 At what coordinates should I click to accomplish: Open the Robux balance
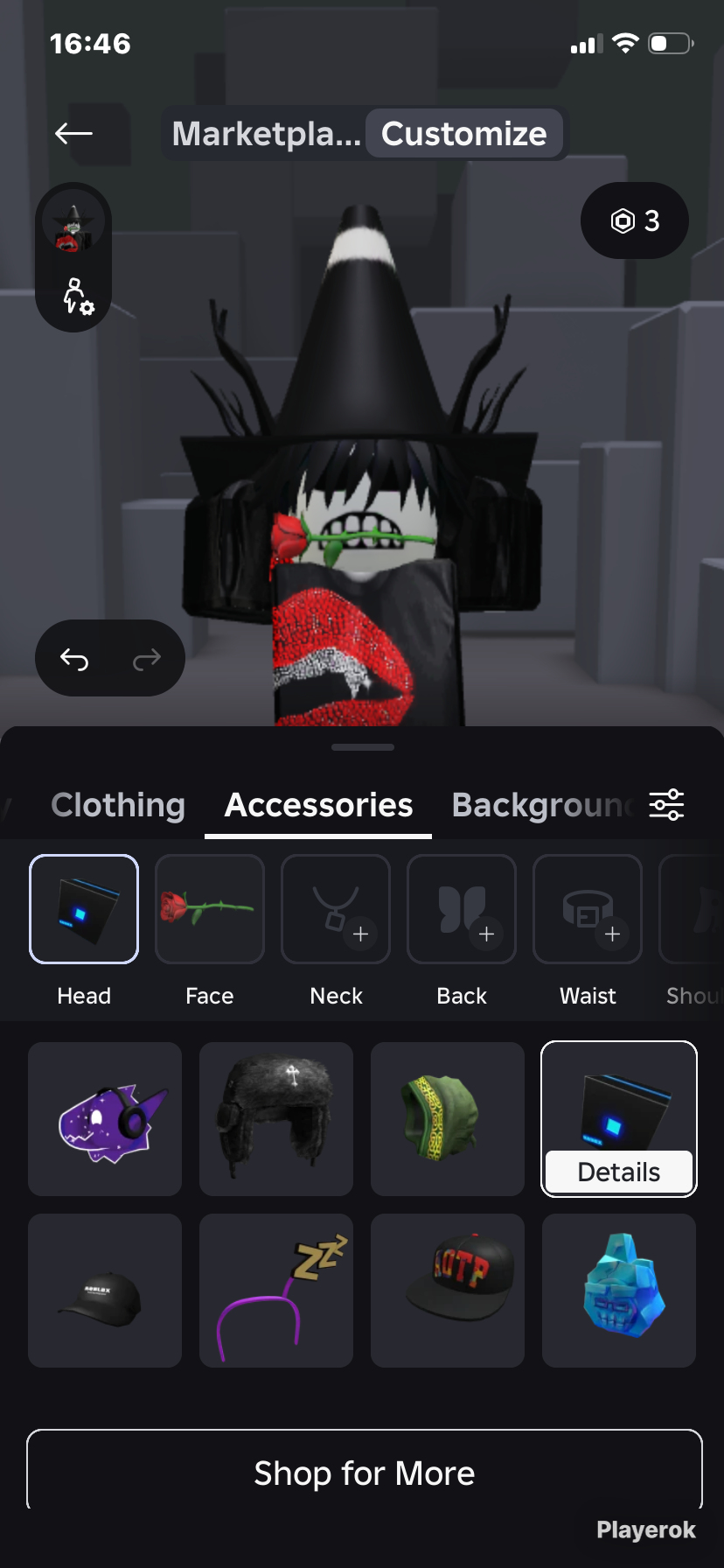(x=635, y=220)
